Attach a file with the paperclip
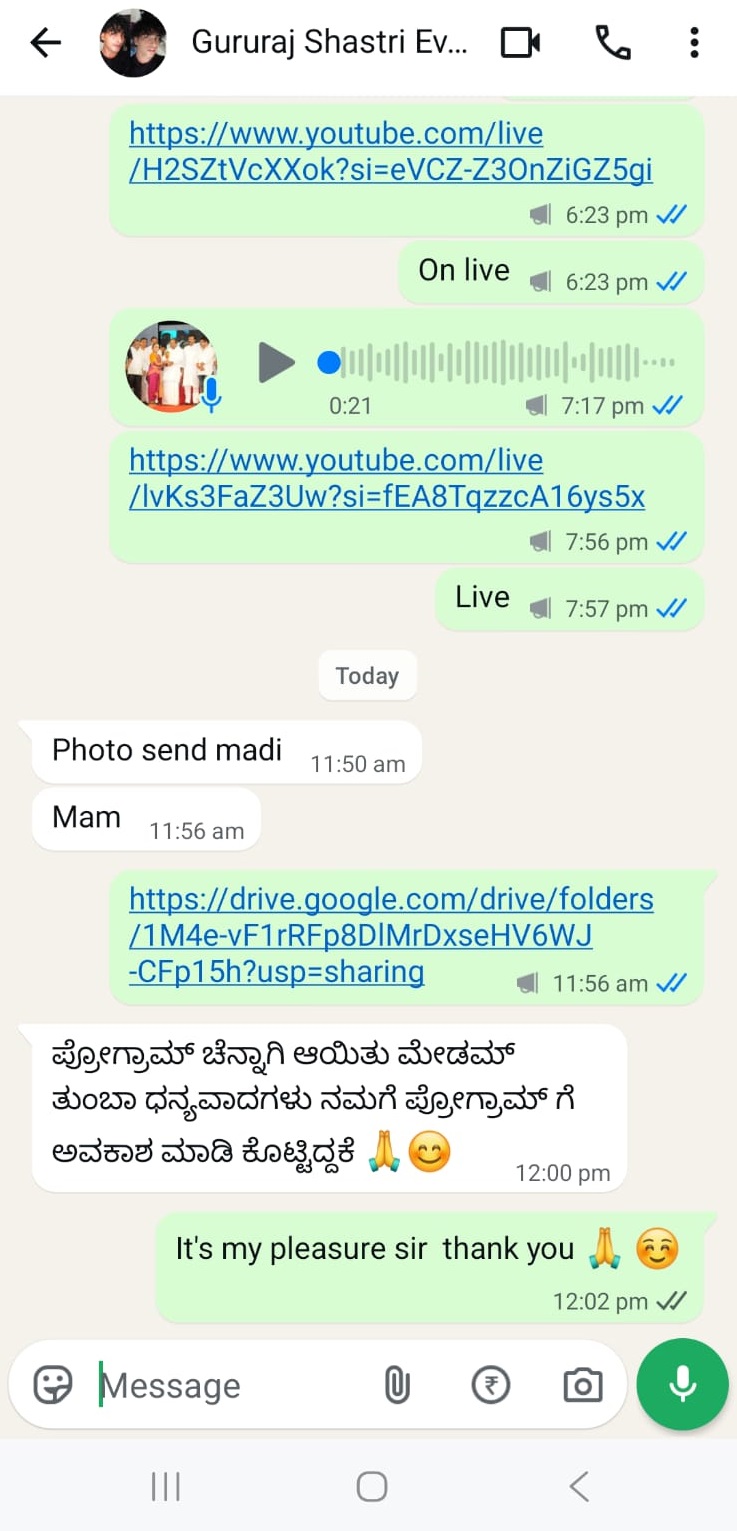The width and height of the screenshot is (737, 1531). tap(397, 1385)
